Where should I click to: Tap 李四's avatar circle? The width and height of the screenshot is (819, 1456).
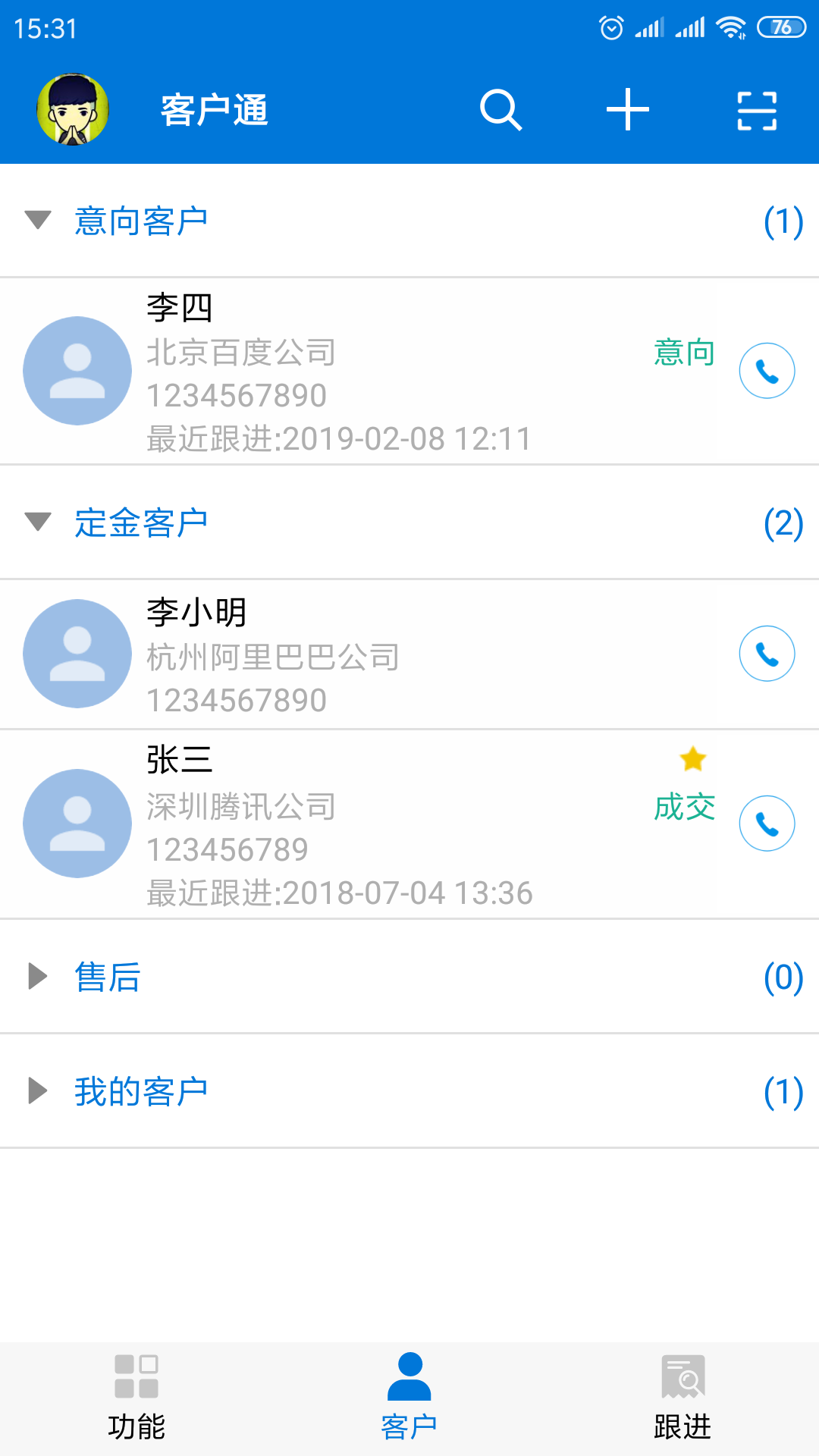click(77, 370)
